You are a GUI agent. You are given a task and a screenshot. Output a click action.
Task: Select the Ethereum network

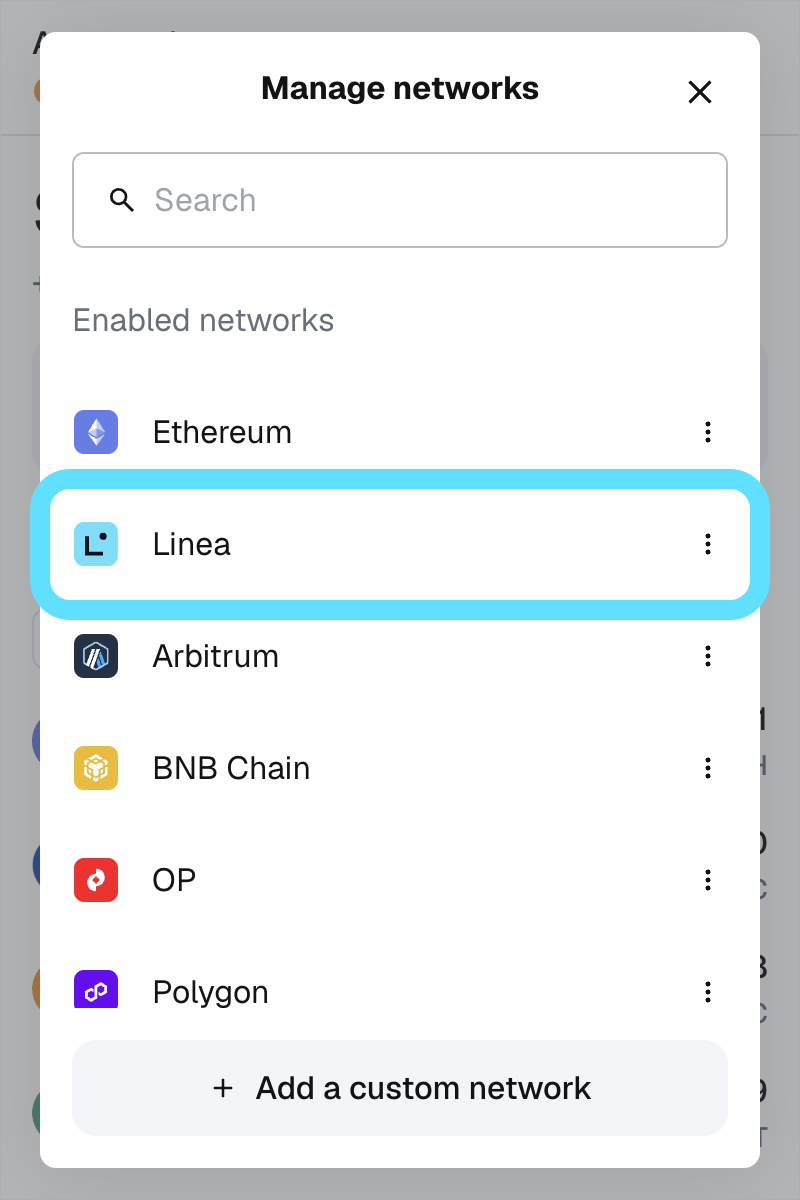coord(222,432)
